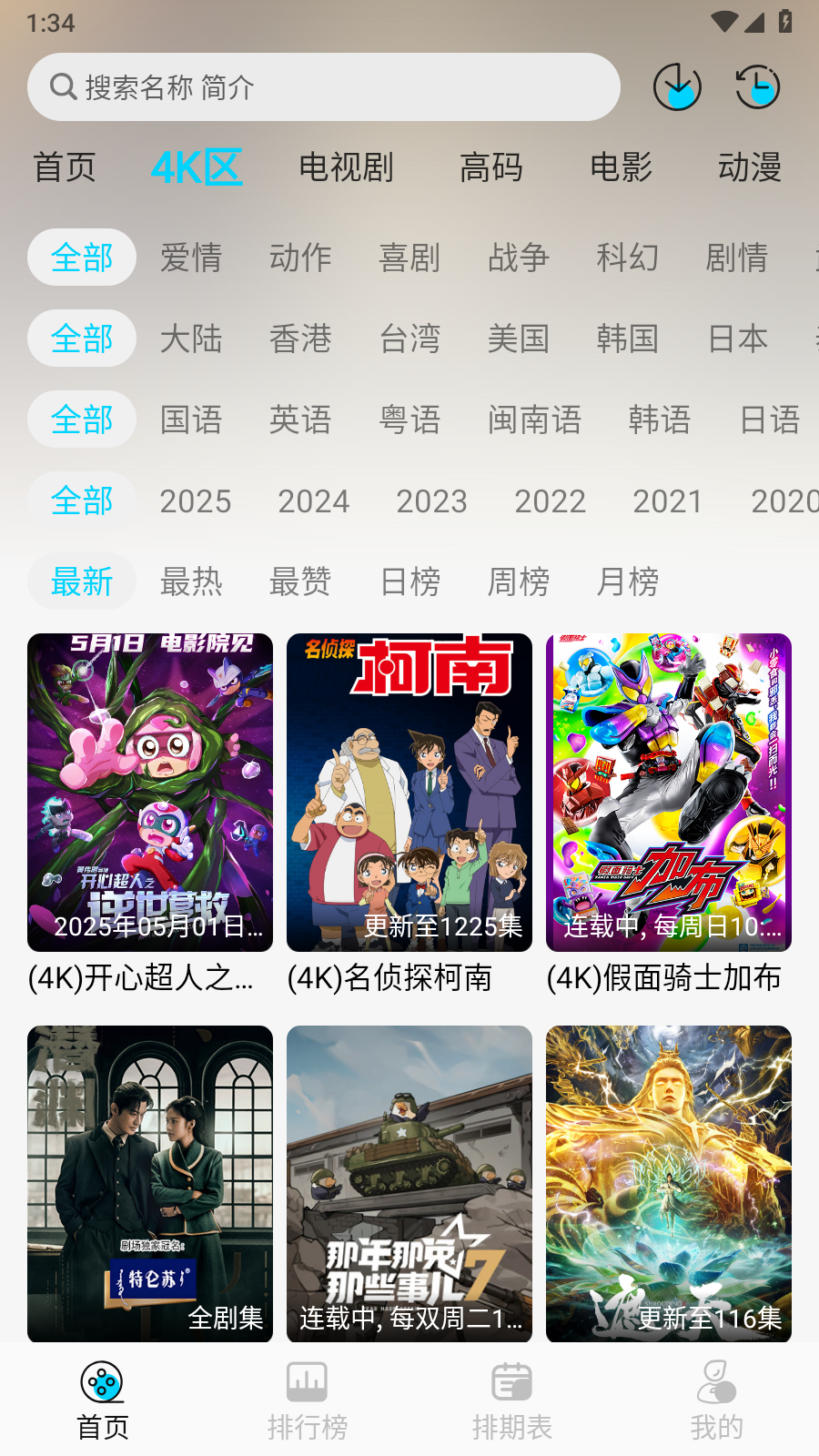Switch to the 电视剧 top tab

346,167
